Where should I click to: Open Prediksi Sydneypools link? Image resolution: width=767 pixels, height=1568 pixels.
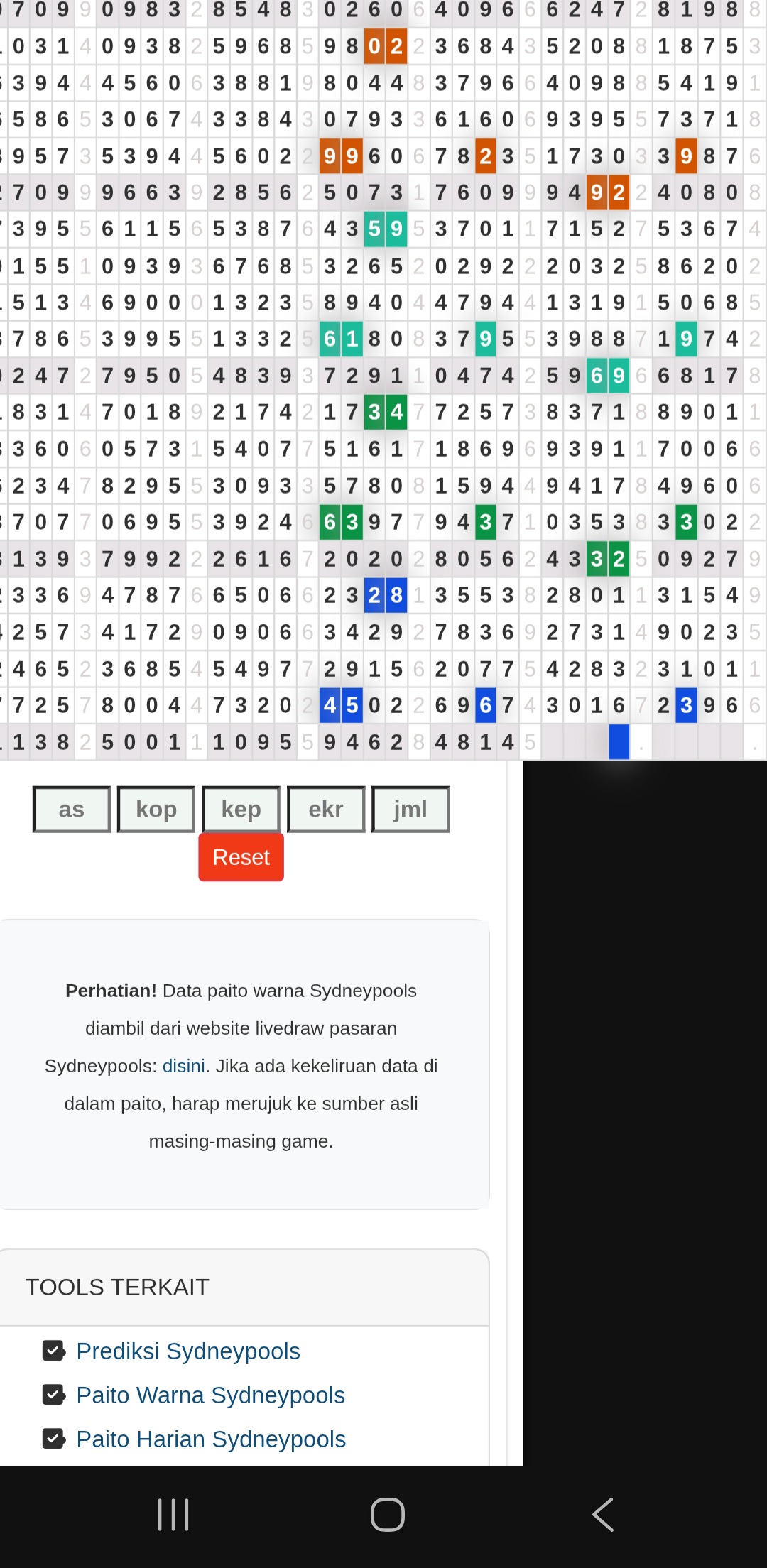(x=187, y=1351)
